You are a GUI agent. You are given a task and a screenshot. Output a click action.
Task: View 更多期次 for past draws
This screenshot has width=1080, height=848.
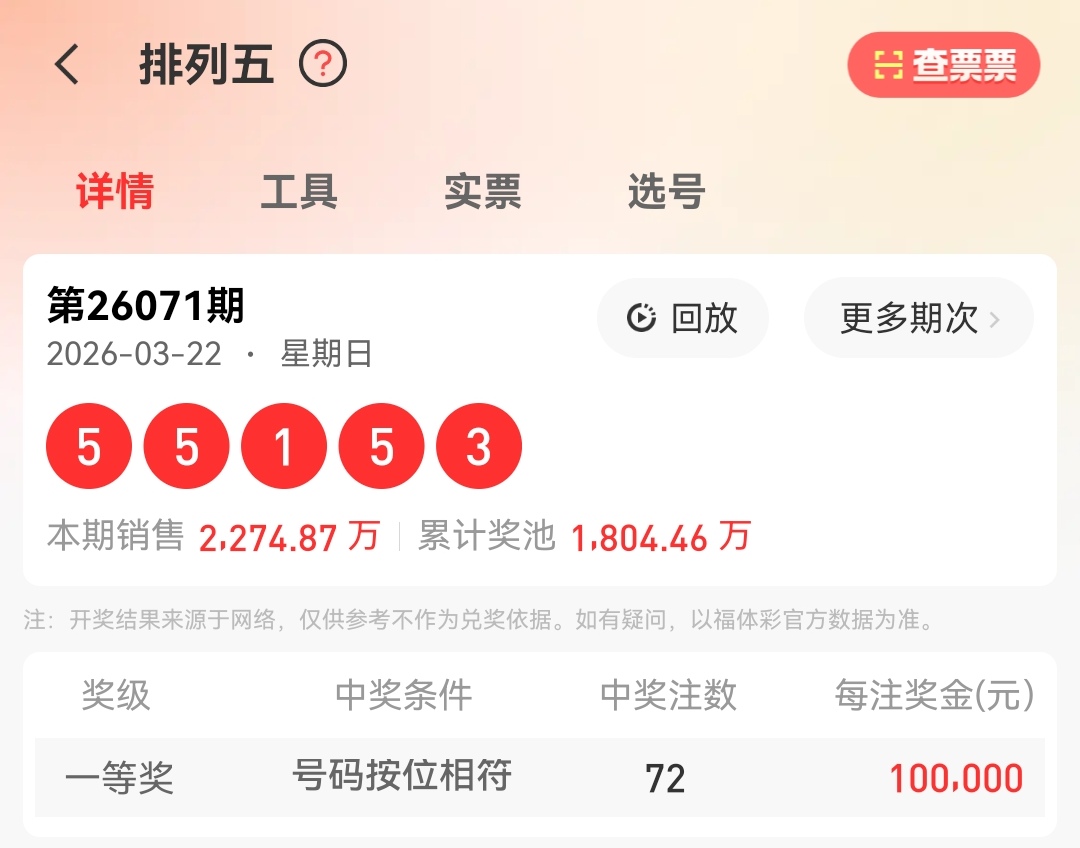(x=918, y=318)
